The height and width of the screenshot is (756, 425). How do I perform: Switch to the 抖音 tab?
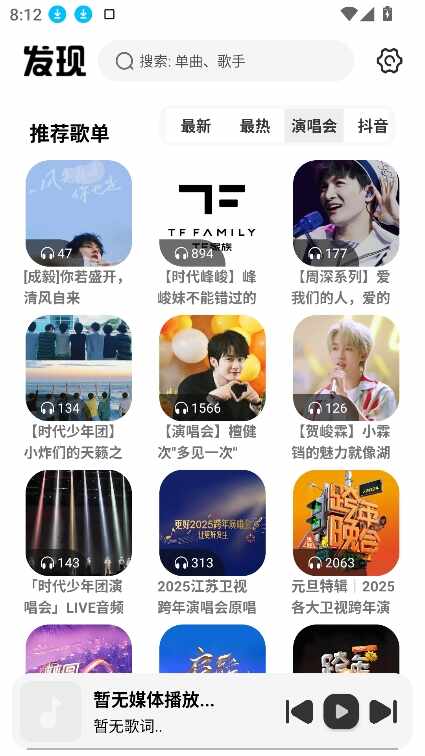click(x=372, y=126)
